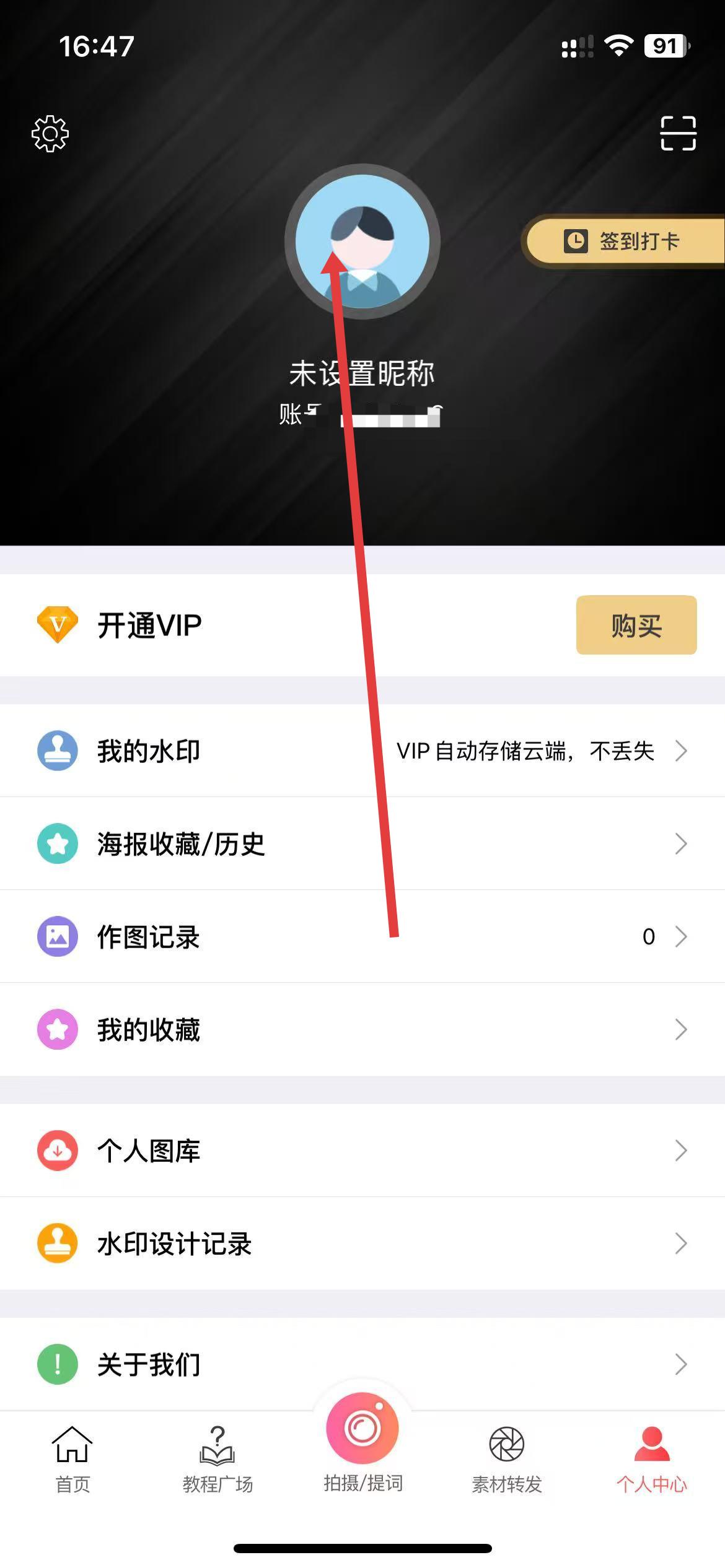This screenshot has height=1568, width=725.
Task: Tap 购买 to buy VIP
Action: [x=636, y=625]
